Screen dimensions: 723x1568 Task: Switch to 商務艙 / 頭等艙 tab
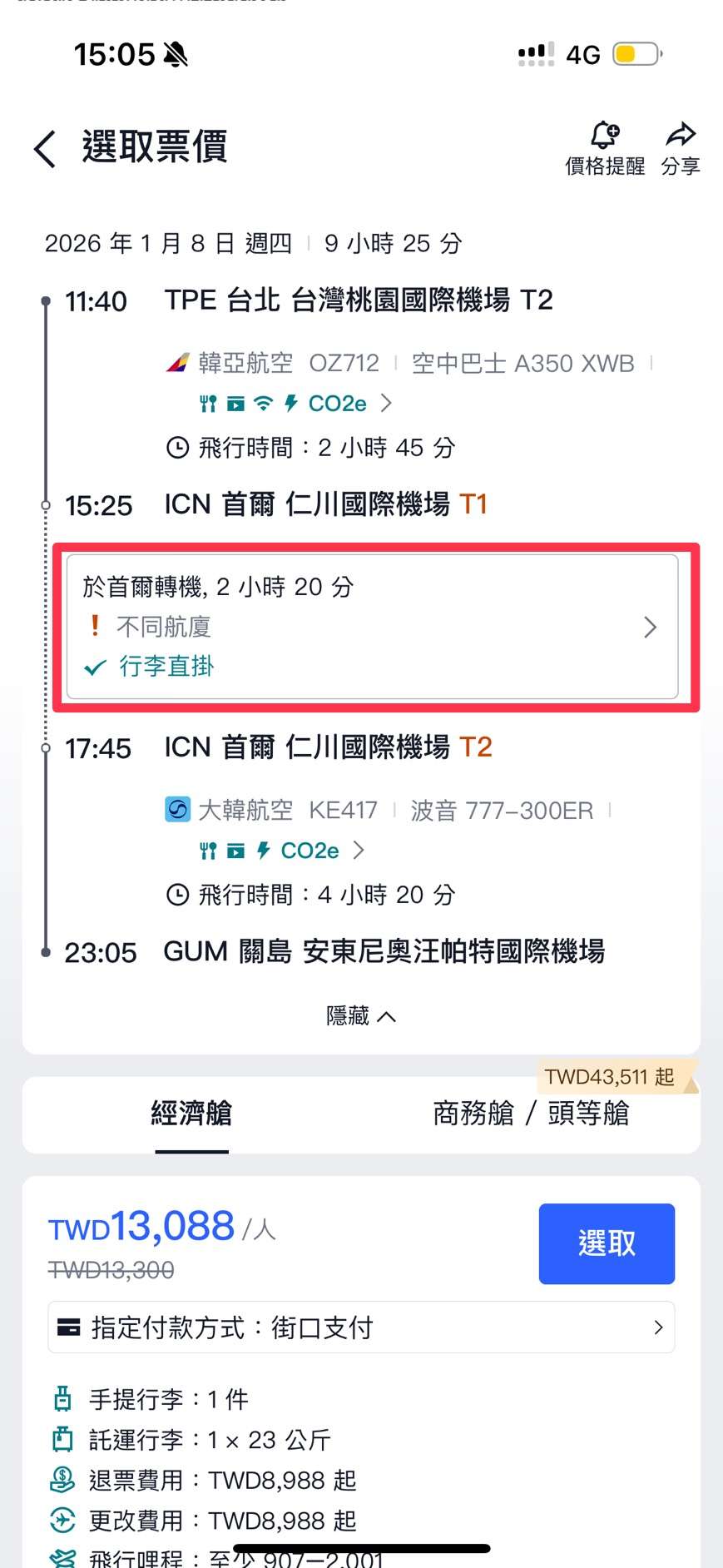pyautogui.click(x=531, y=1114)
